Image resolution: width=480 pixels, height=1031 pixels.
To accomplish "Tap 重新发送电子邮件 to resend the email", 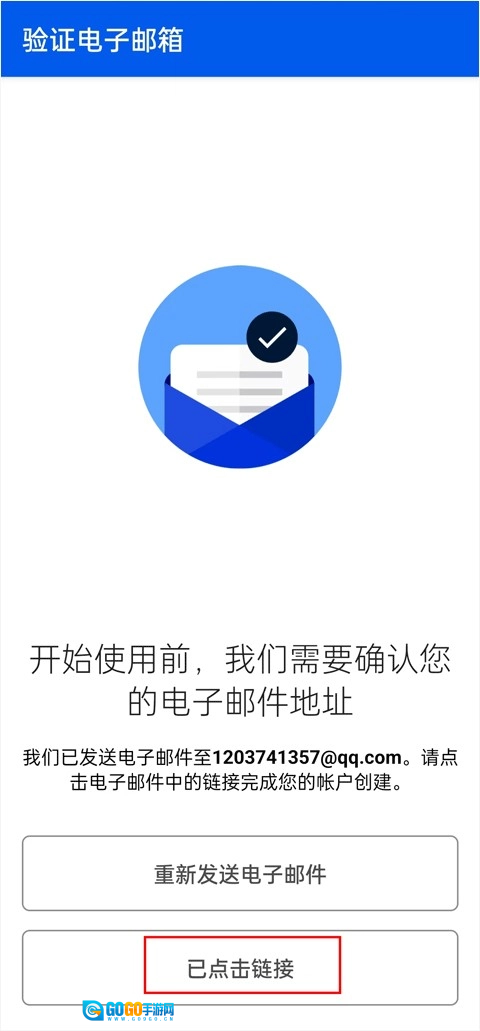I will point(240,873).
